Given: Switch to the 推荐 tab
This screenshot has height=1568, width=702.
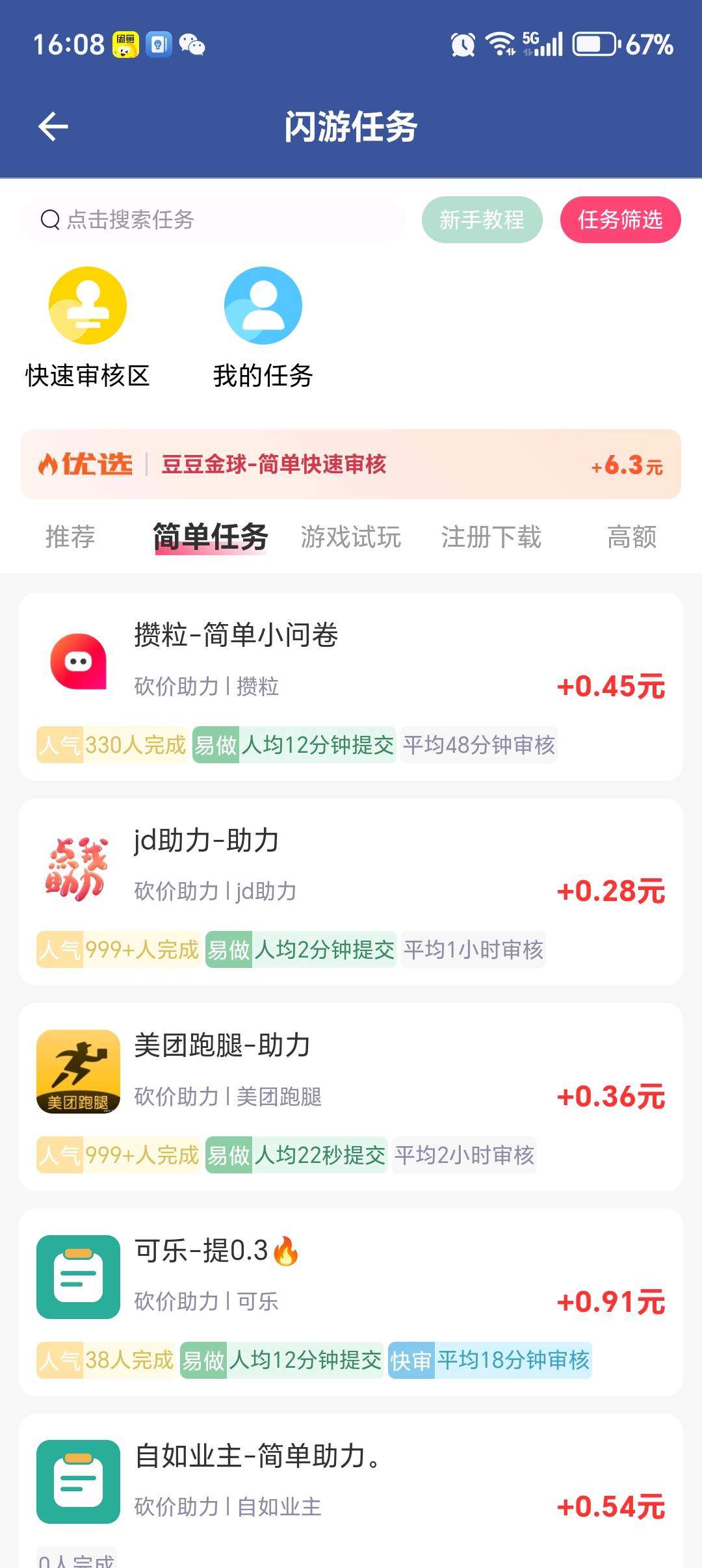Looking at the screenshot, I should (x=68, y=537).
